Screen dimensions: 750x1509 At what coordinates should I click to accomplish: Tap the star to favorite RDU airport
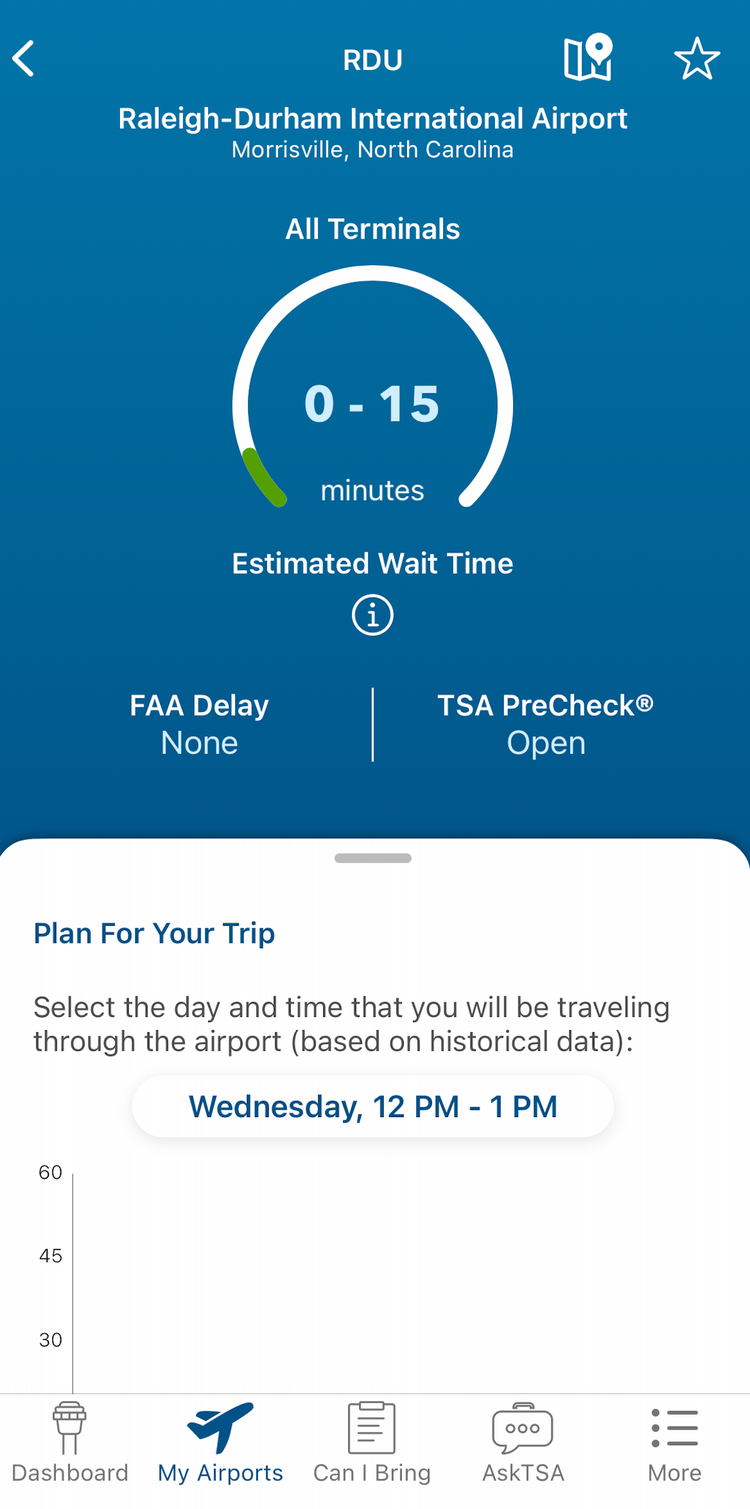(x=697, y=58)
